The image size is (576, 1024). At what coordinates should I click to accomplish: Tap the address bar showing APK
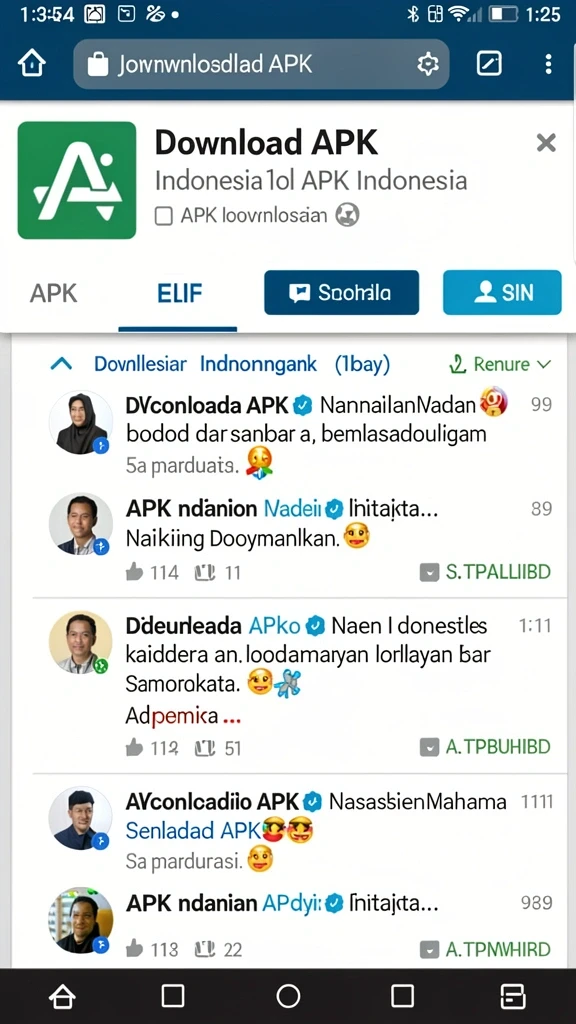click(x=261, y=64)
